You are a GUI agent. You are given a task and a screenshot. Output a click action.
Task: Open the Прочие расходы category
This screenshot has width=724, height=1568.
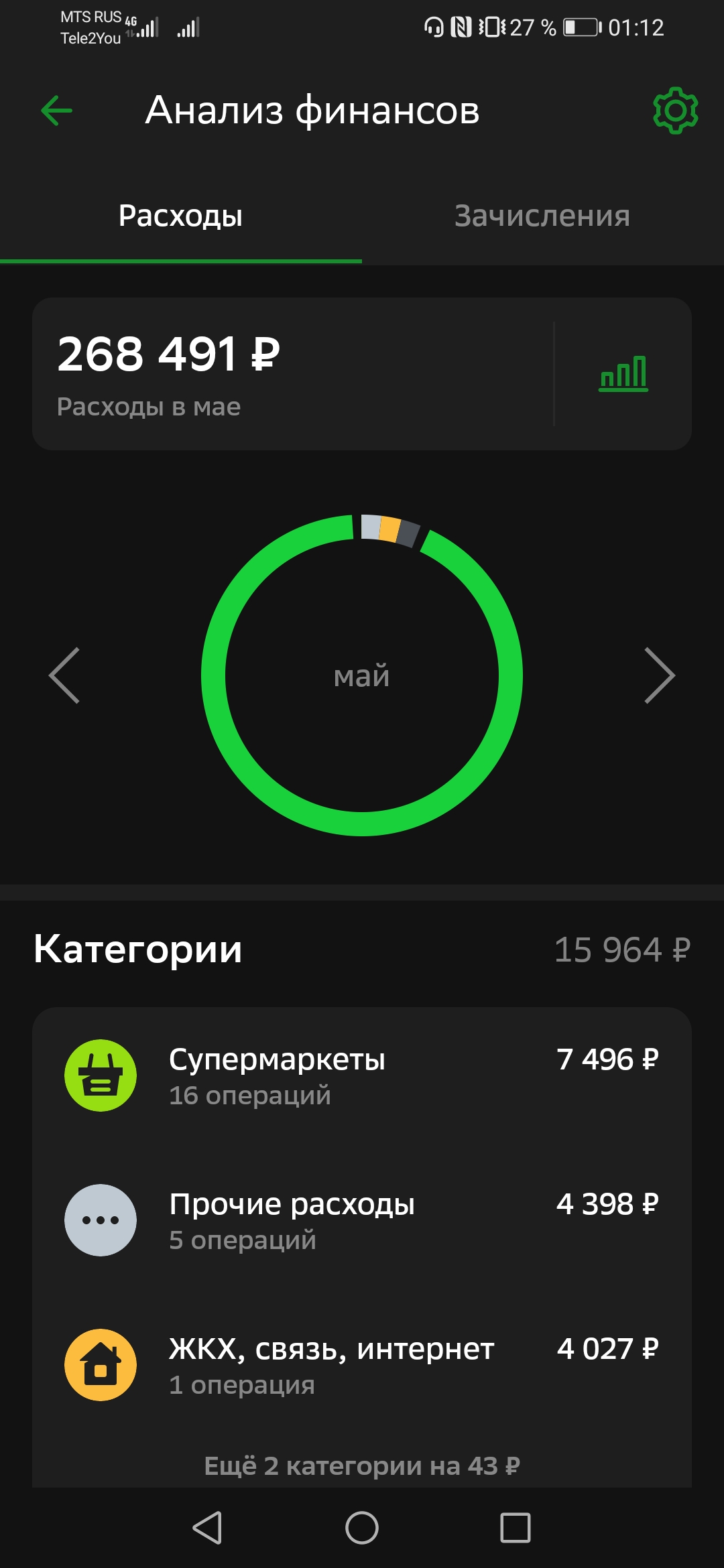[362, 1220]
